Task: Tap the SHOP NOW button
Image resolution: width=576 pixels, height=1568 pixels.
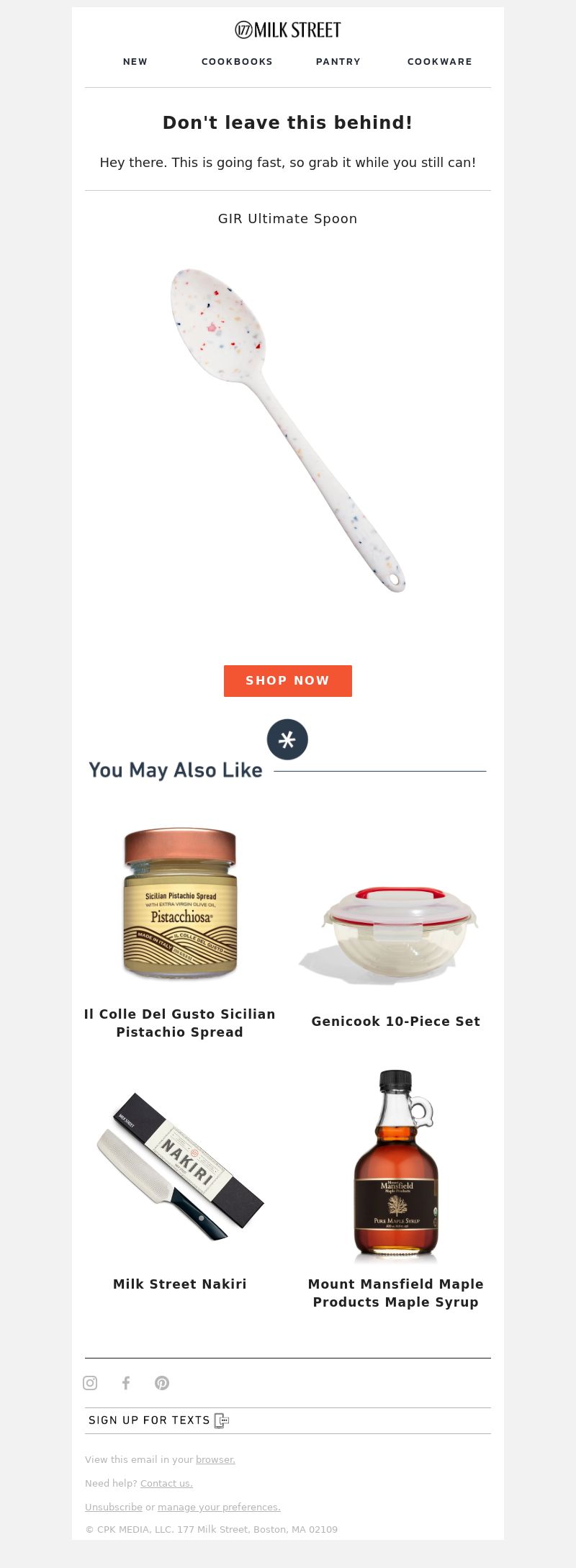Action: [287, 680]
